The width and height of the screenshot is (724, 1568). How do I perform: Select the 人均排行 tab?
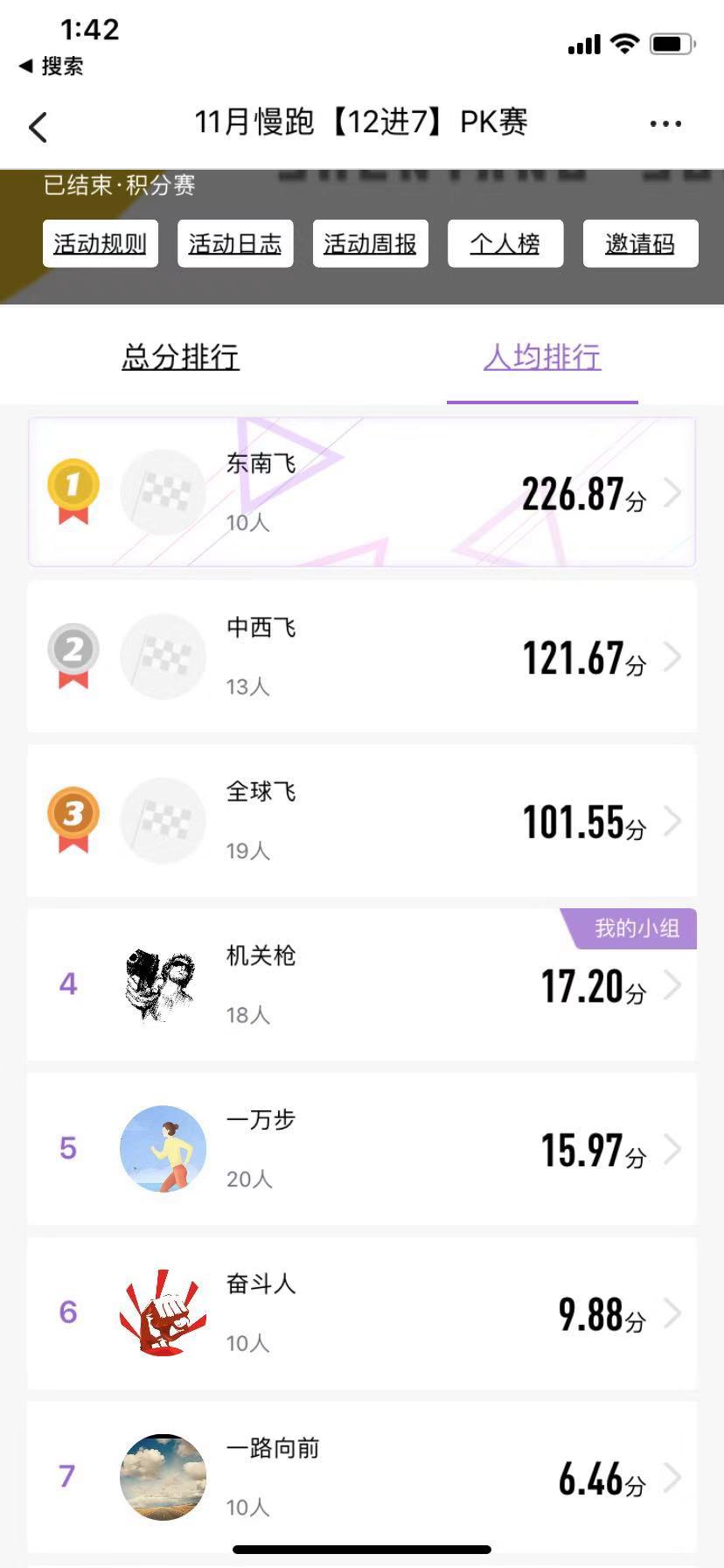pos(542,357)
